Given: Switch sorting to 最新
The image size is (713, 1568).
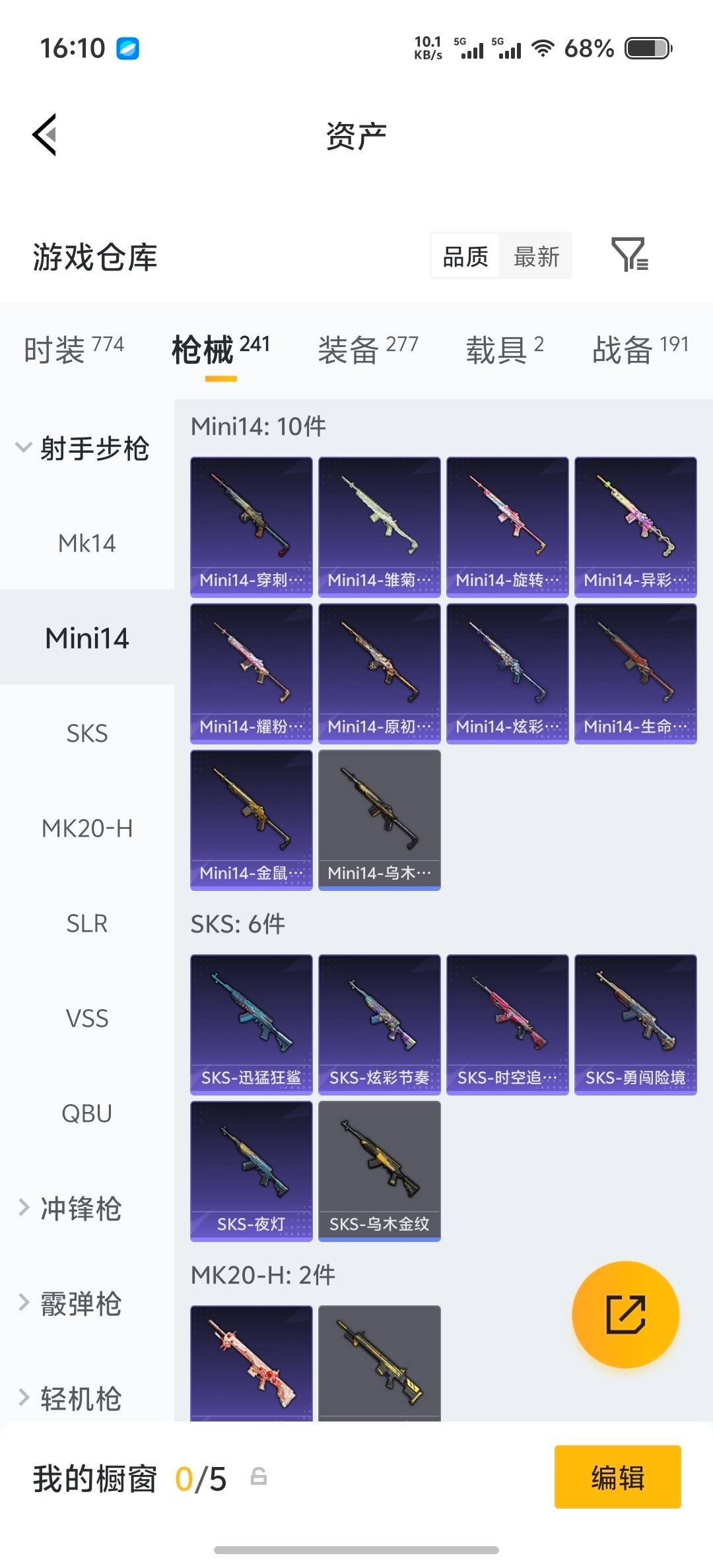Looking at the screenshot, I should 536,256.
